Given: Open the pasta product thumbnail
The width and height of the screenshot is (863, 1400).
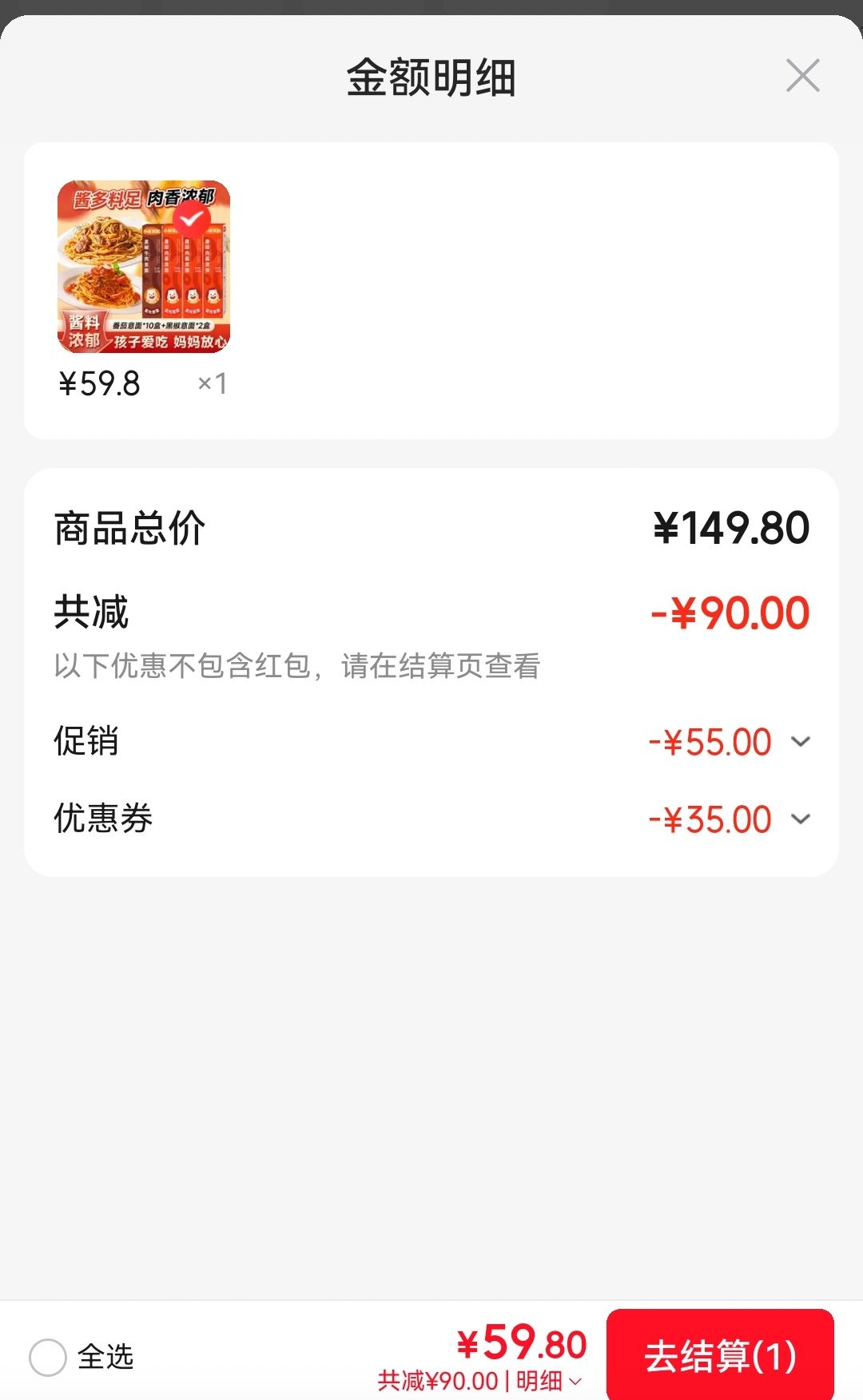Looking at the screenshot, I should tap(144, 267).
